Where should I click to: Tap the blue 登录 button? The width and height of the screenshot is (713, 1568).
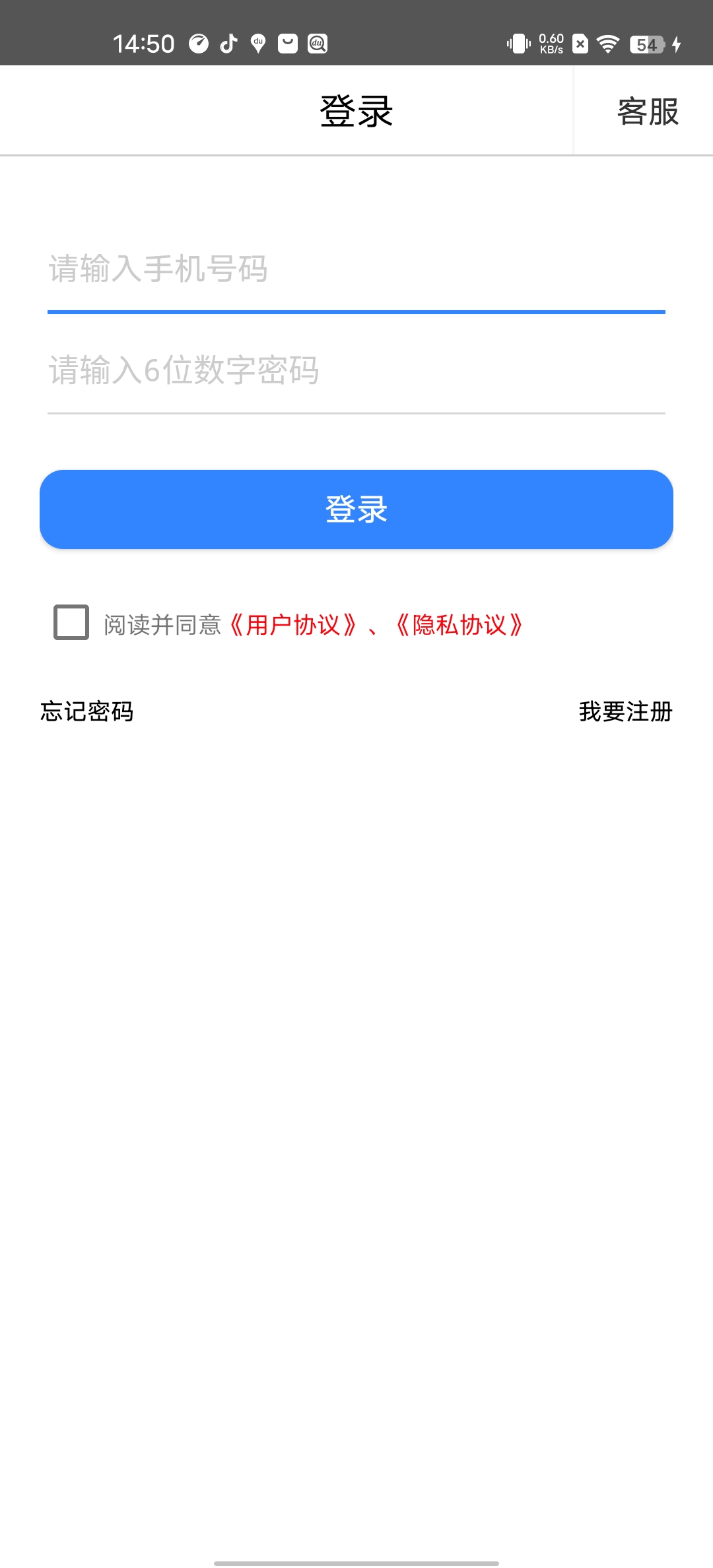356,509
